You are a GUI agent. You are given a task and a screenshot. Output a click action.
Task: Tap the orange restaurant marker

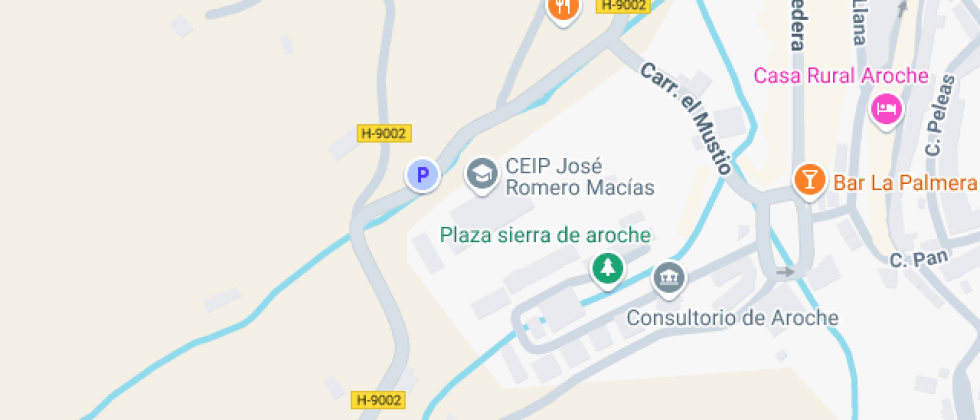point(563,9)
